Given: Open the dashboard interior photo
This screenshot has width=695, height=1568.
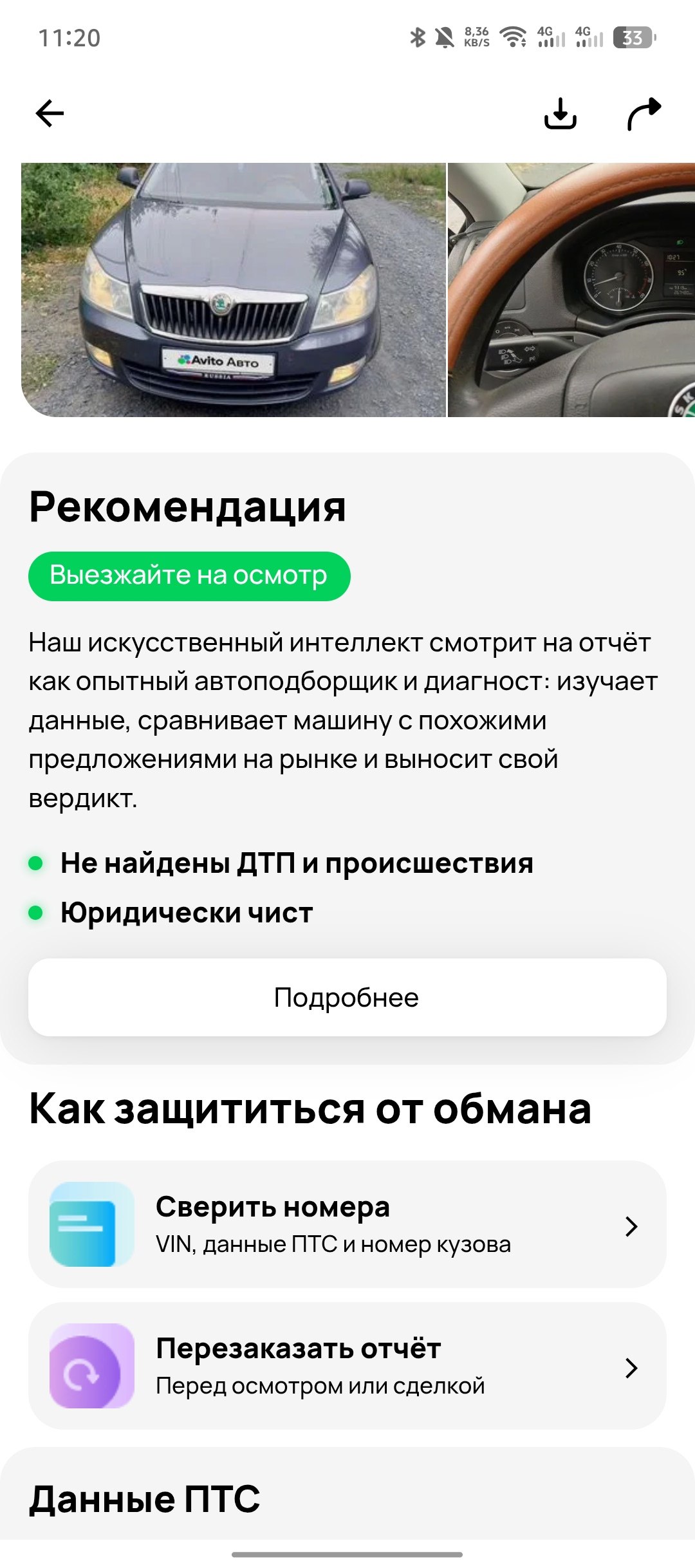Looking at the screenshot, I should [x=571, y=290].
